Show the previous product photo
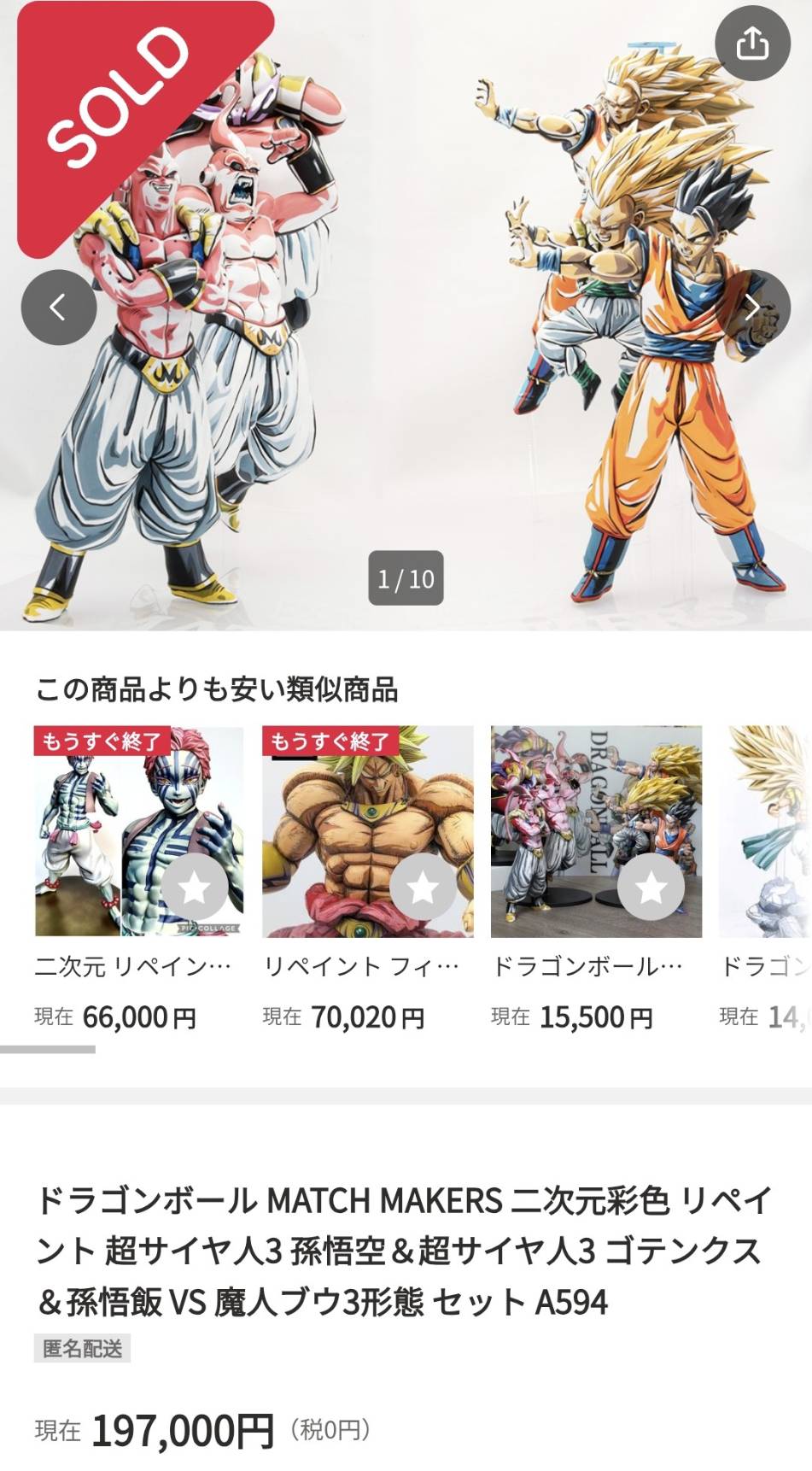Viewport: 812px width, 1471px height. pos(58,308)
